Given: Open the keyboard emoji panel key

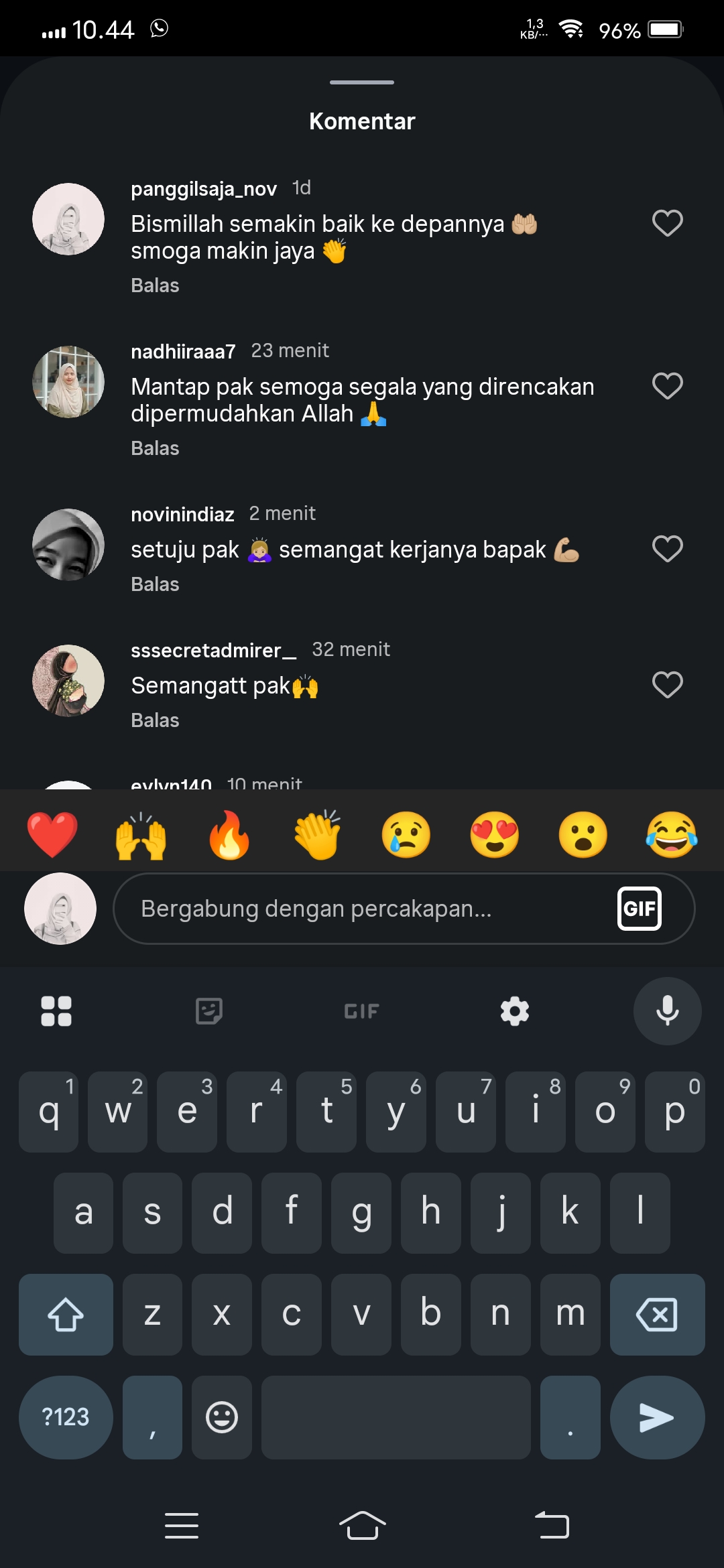Looking at the screenshot, I should click(222, 1417).
